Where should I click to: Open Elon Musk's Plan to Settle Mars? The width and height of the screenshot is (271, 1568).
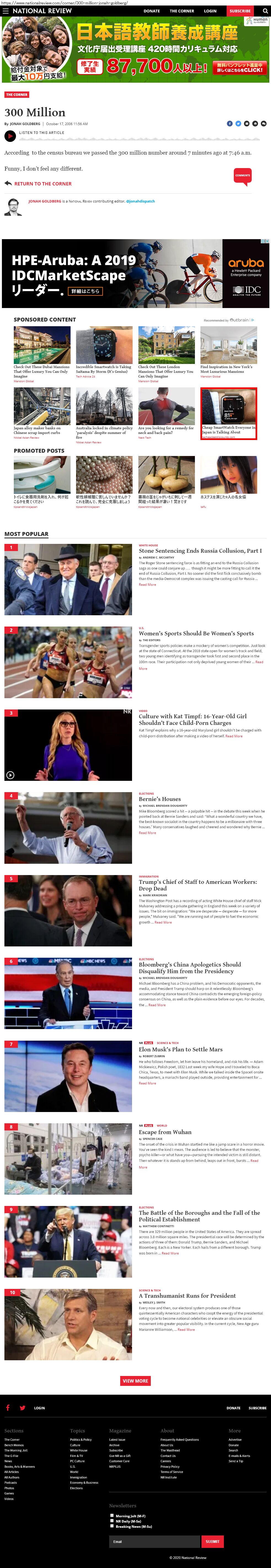click(180, 1049)
